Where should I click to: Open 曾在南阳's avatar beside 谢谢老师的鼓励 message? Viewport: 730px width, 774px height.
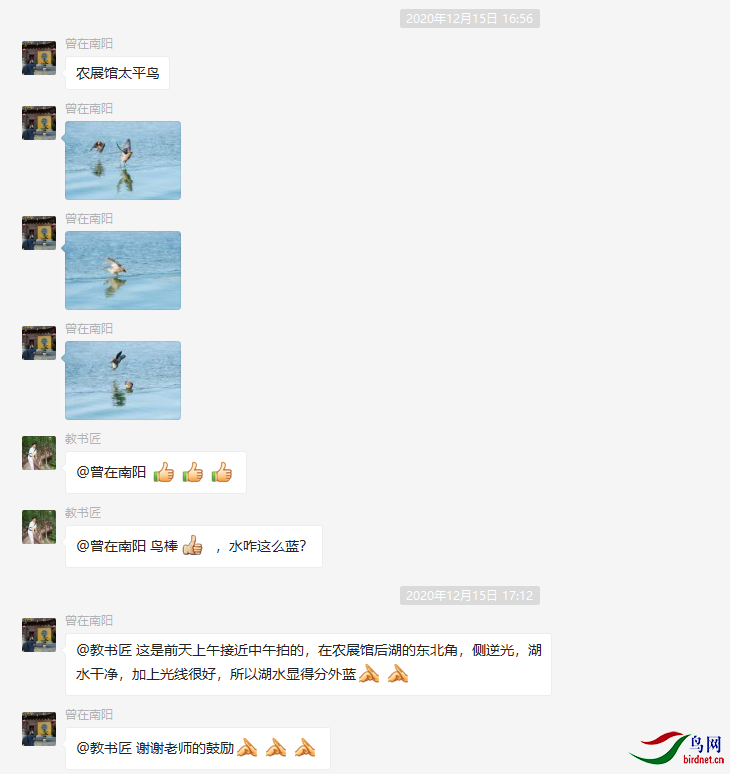tap(39, 729)
